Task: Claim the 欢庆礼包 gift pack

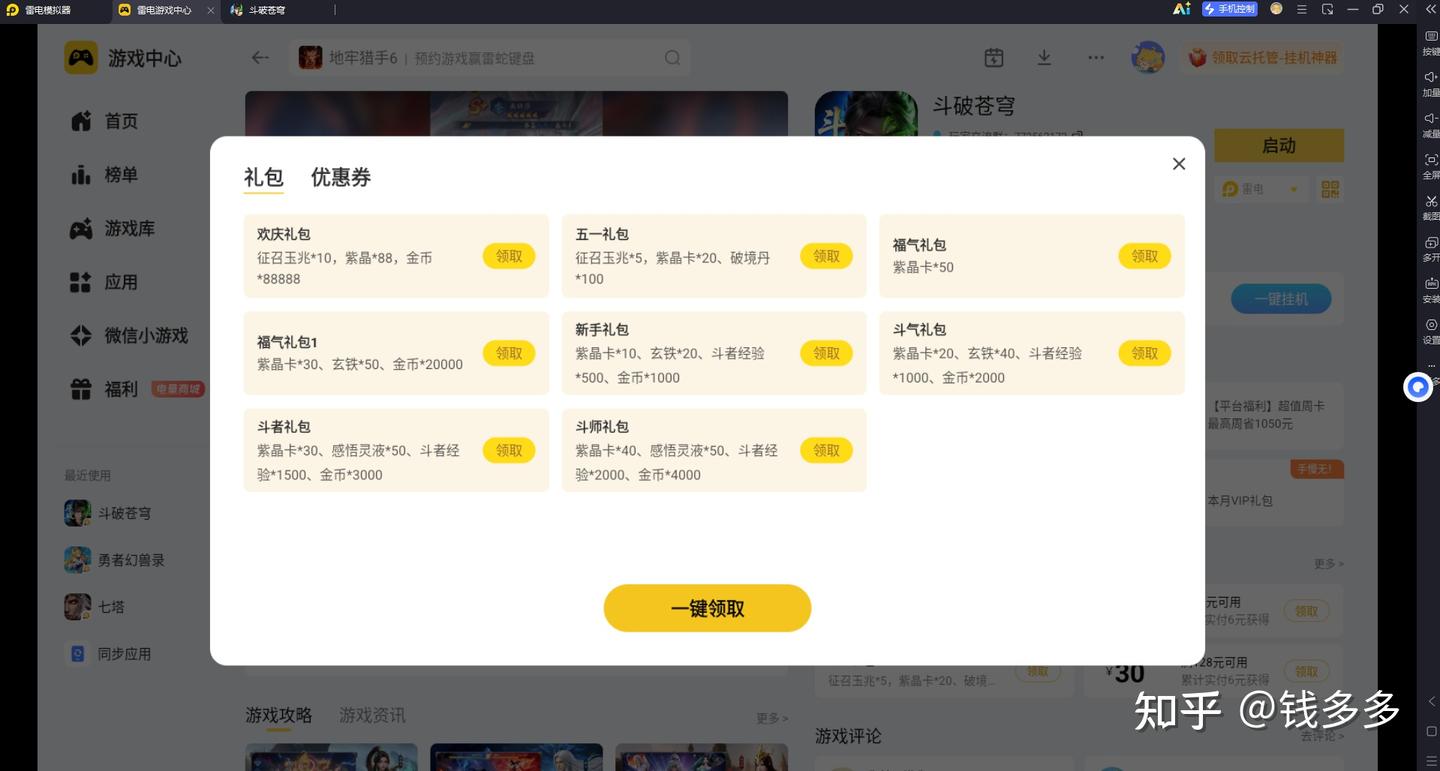Action: (x=509, y=256)
